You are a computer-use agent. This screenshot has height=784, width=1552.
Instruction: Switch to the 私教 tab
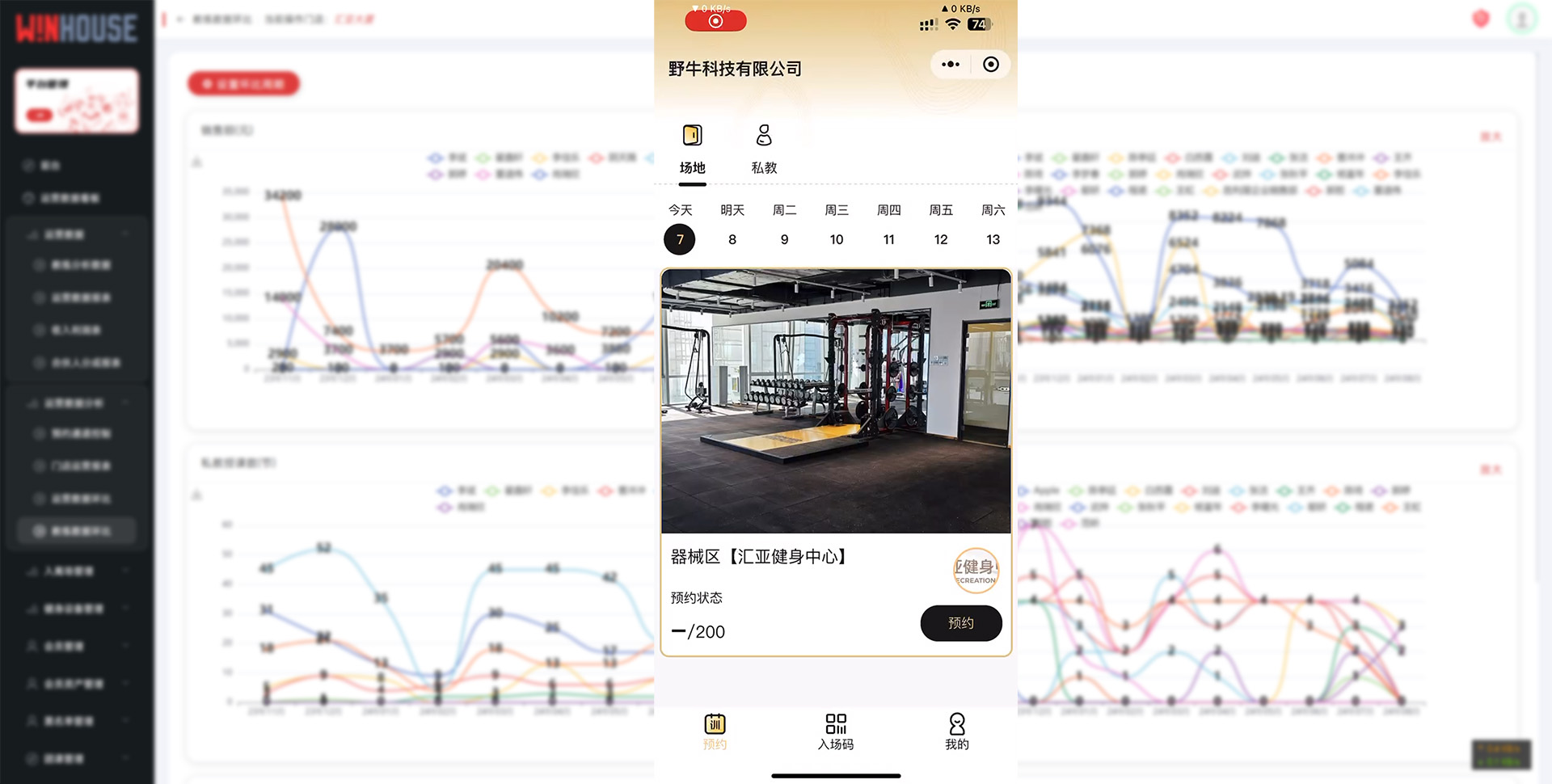764,150
